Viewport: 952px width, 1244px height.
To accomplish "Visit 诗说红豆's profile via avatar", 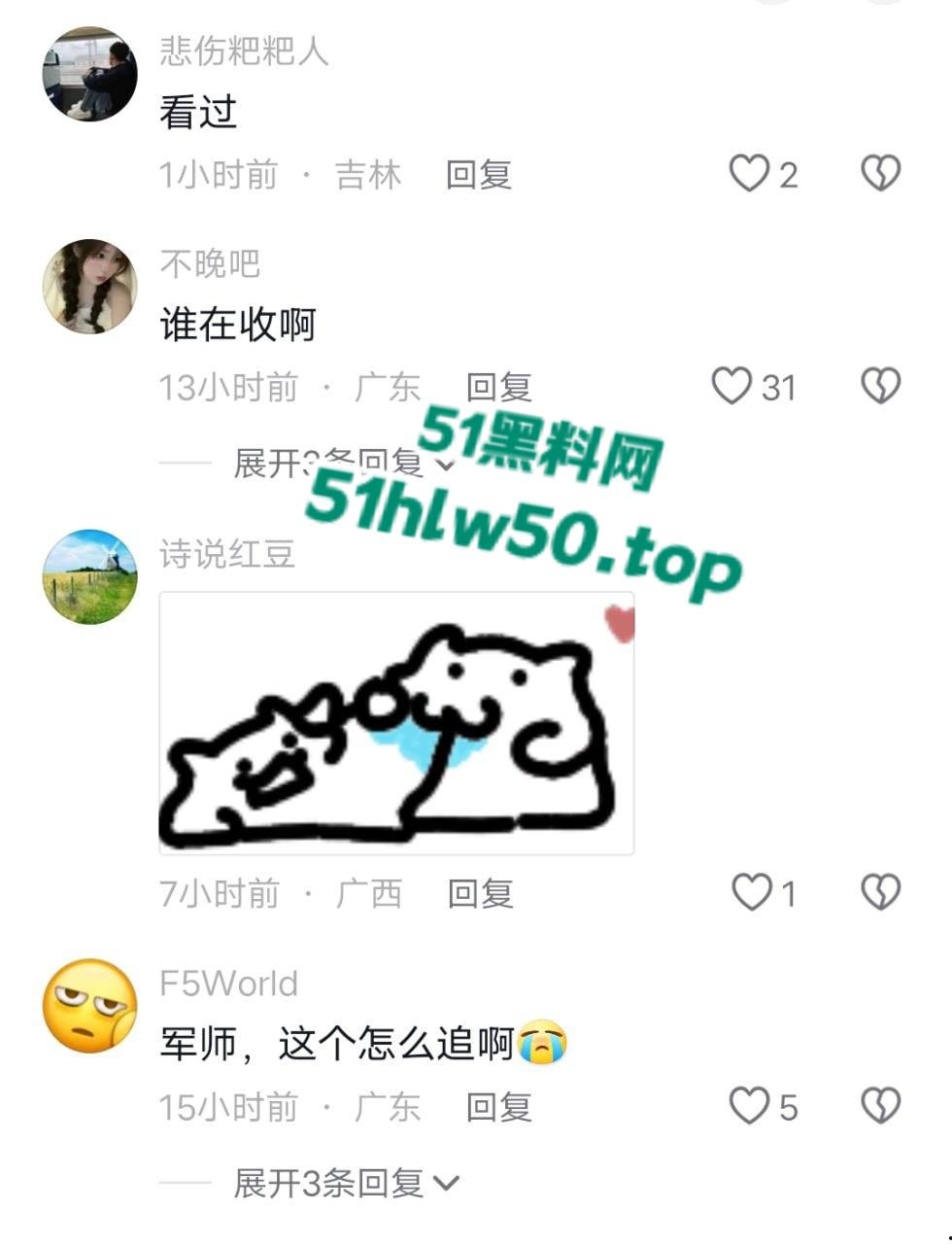I will 90,576.
